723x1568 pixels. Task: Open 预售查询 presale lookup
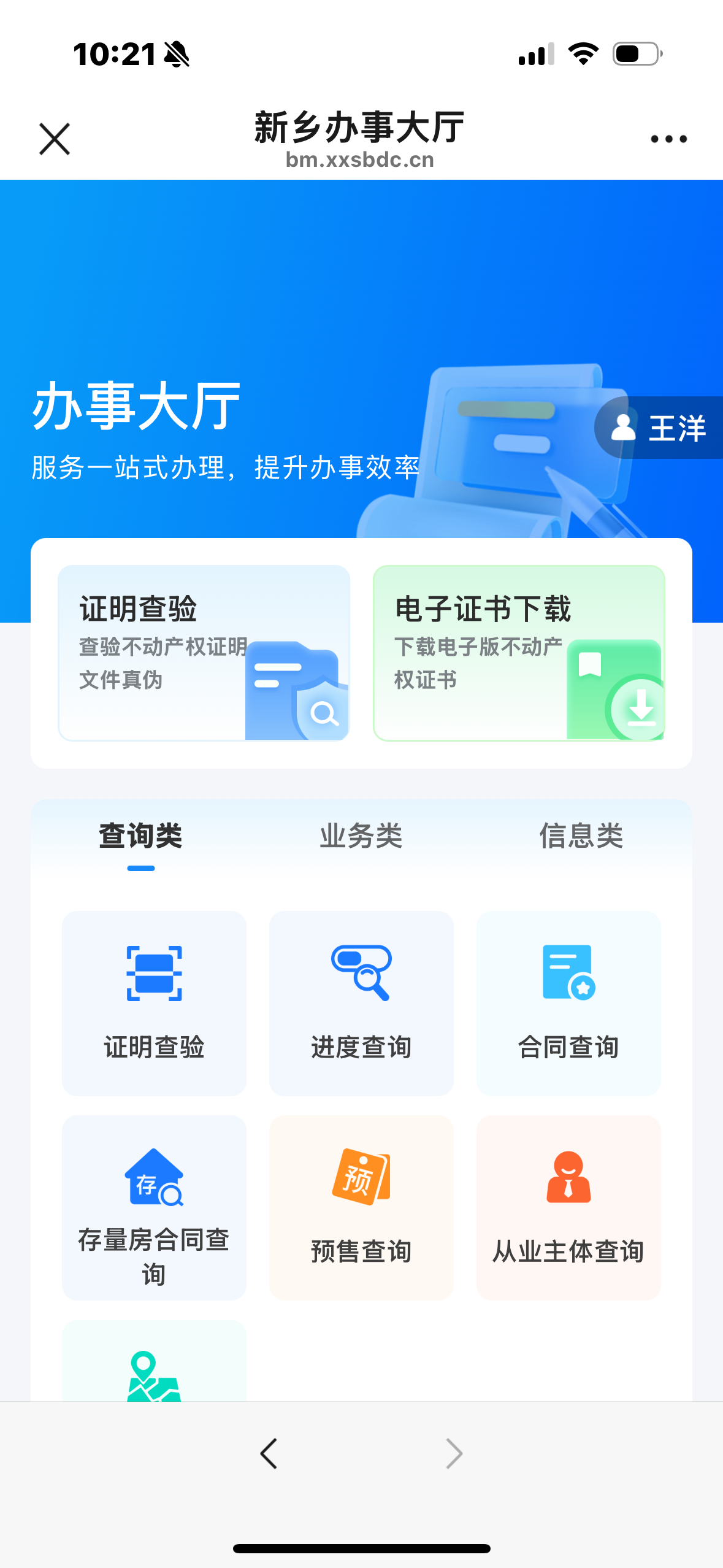[x=361, y=1207]
